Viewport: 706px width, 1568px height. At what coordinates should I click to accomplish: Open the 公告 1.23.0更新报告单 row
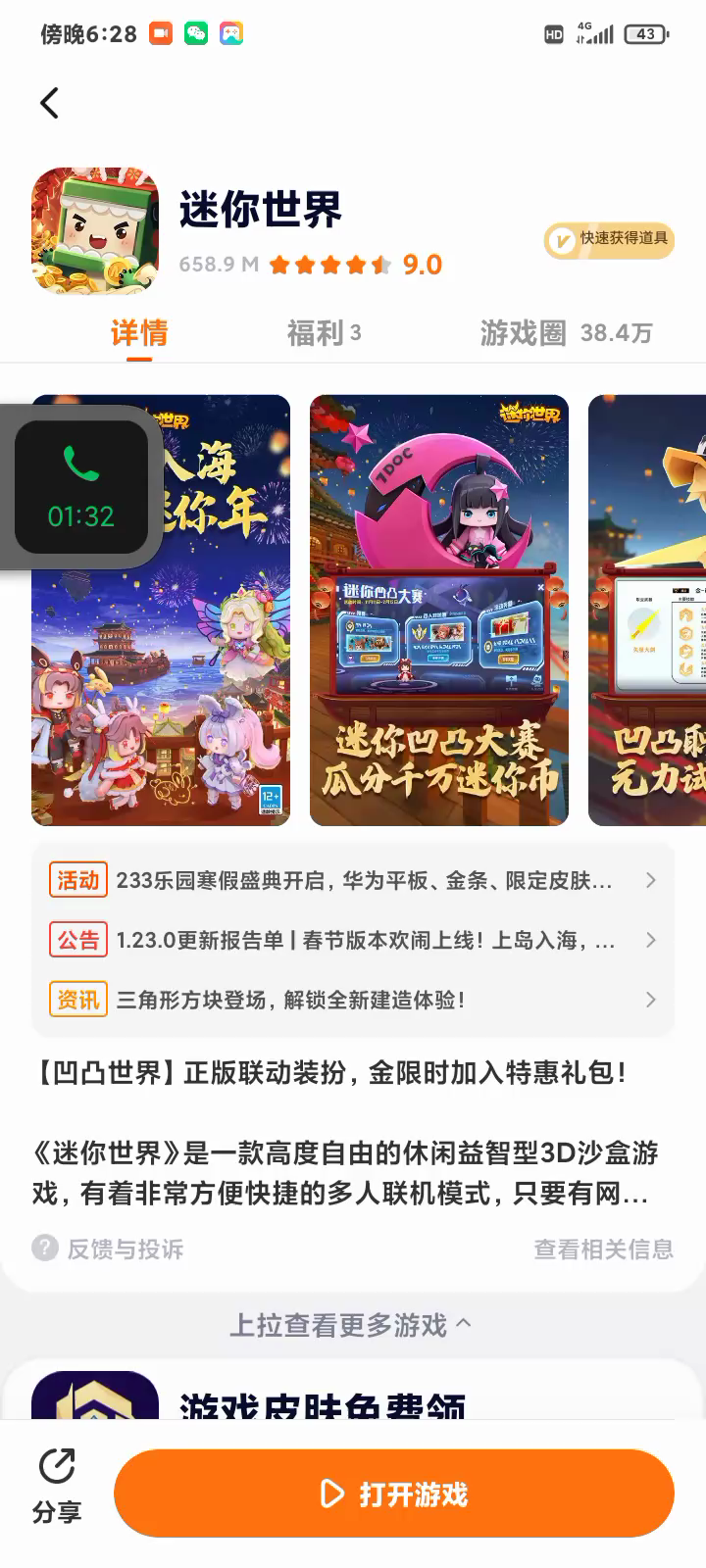pos(353,940)
